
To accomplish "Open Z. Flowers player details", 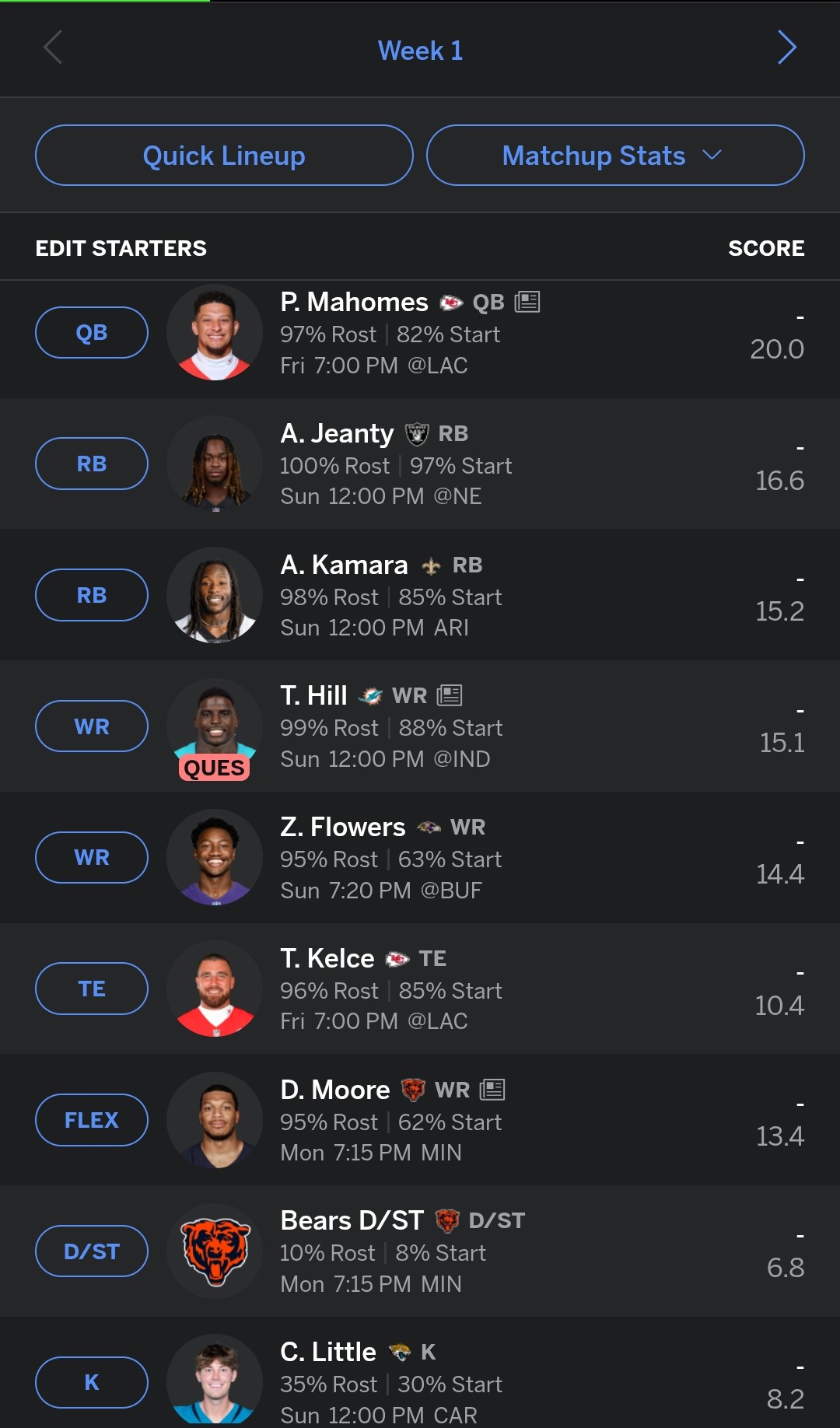I will [342, 828].
